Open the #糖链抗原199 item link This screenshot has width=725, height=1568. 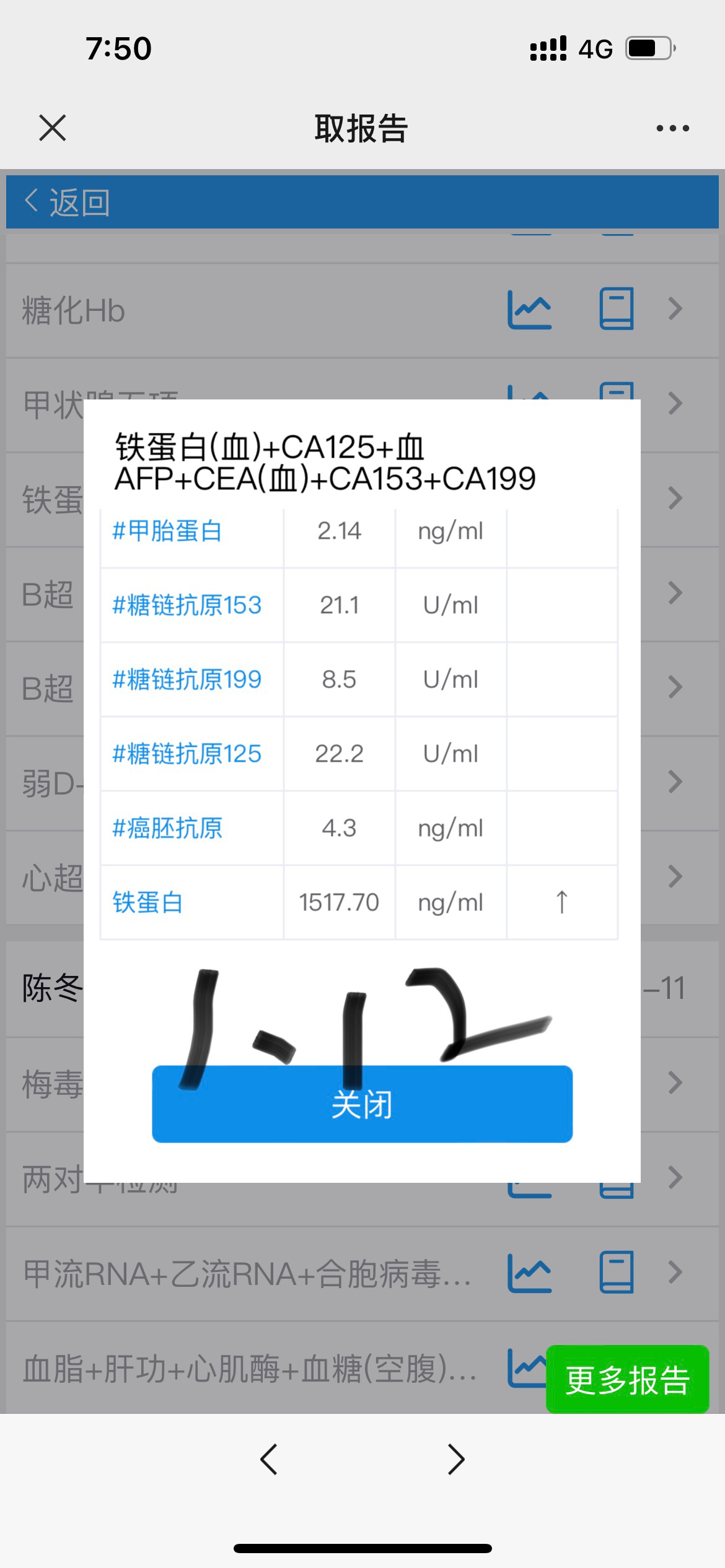(x=187, y=679)
